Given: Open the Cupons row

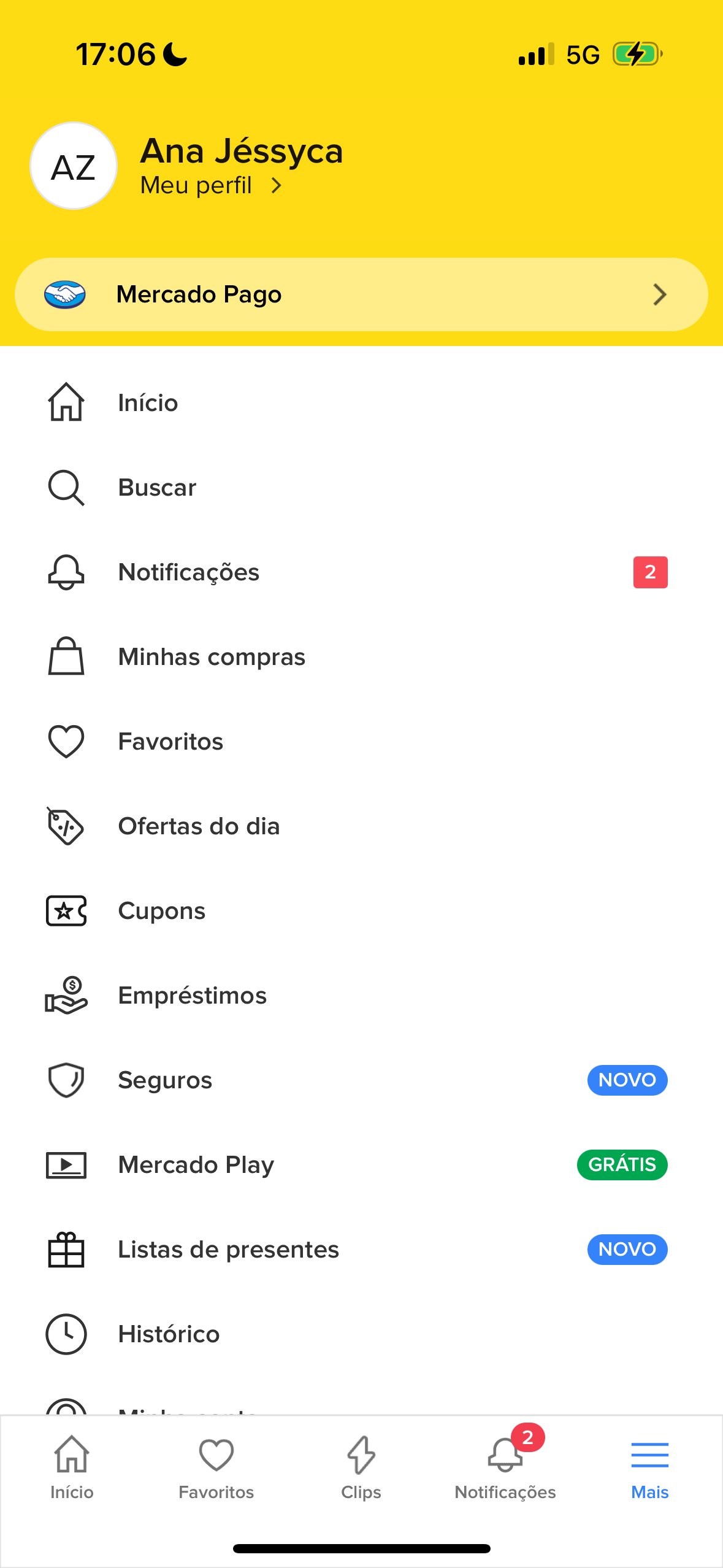Looking at the screenshot, I should pos(361,911).
